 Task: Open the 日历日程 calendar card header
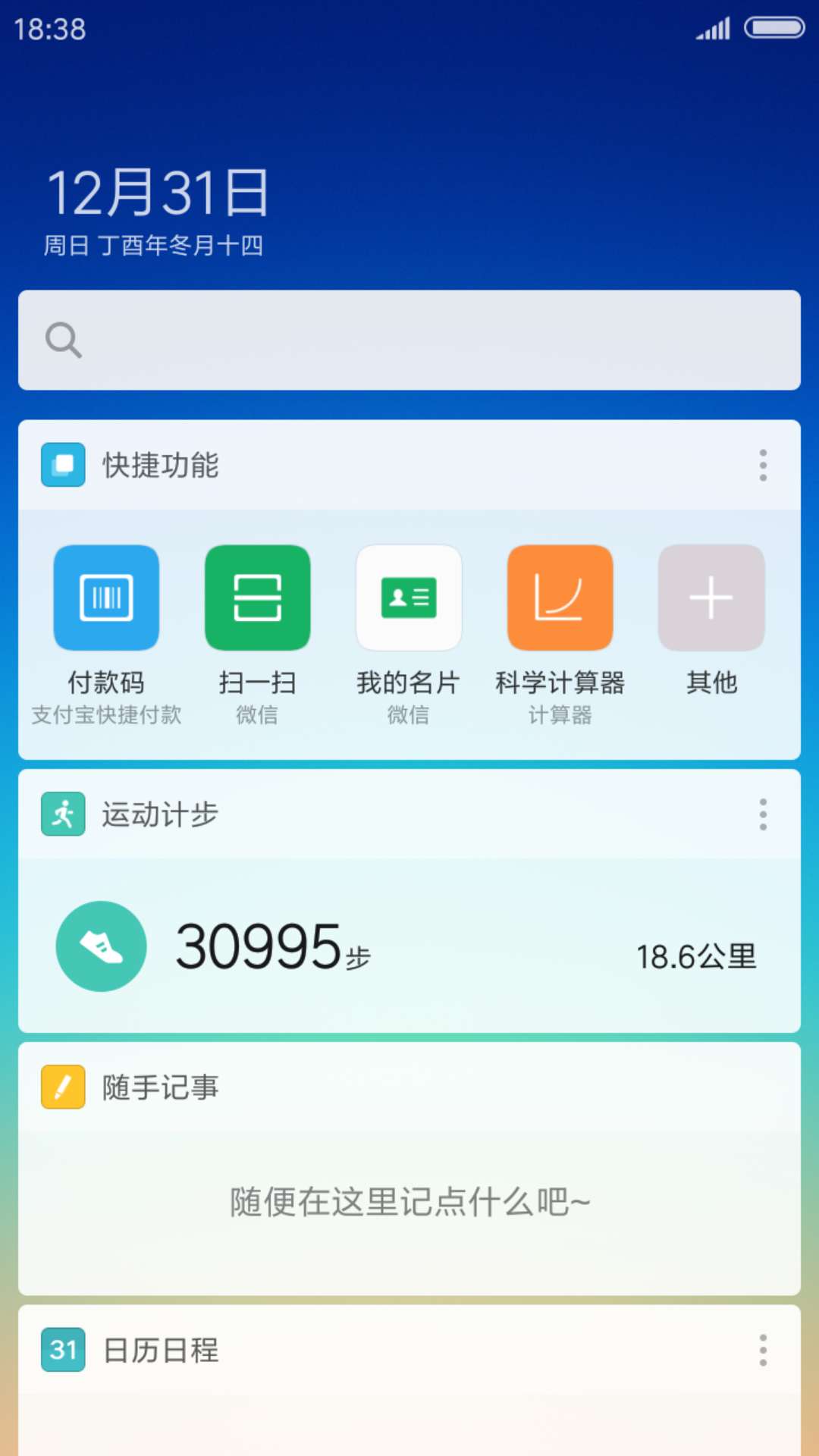click(161, 1350)
